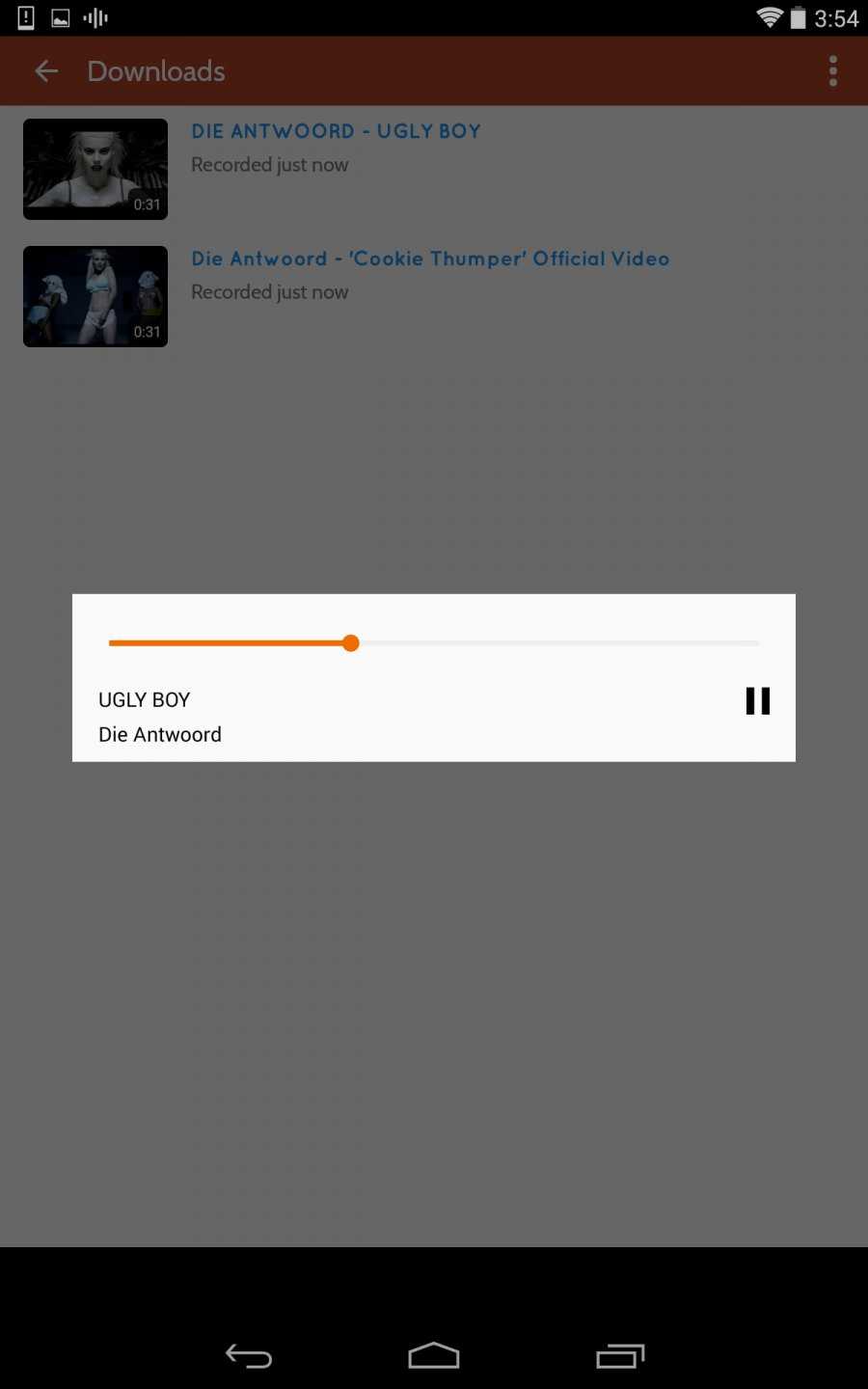Tap the system home button
This screenshot has height=1389, width=868.
pos(434,1356)
